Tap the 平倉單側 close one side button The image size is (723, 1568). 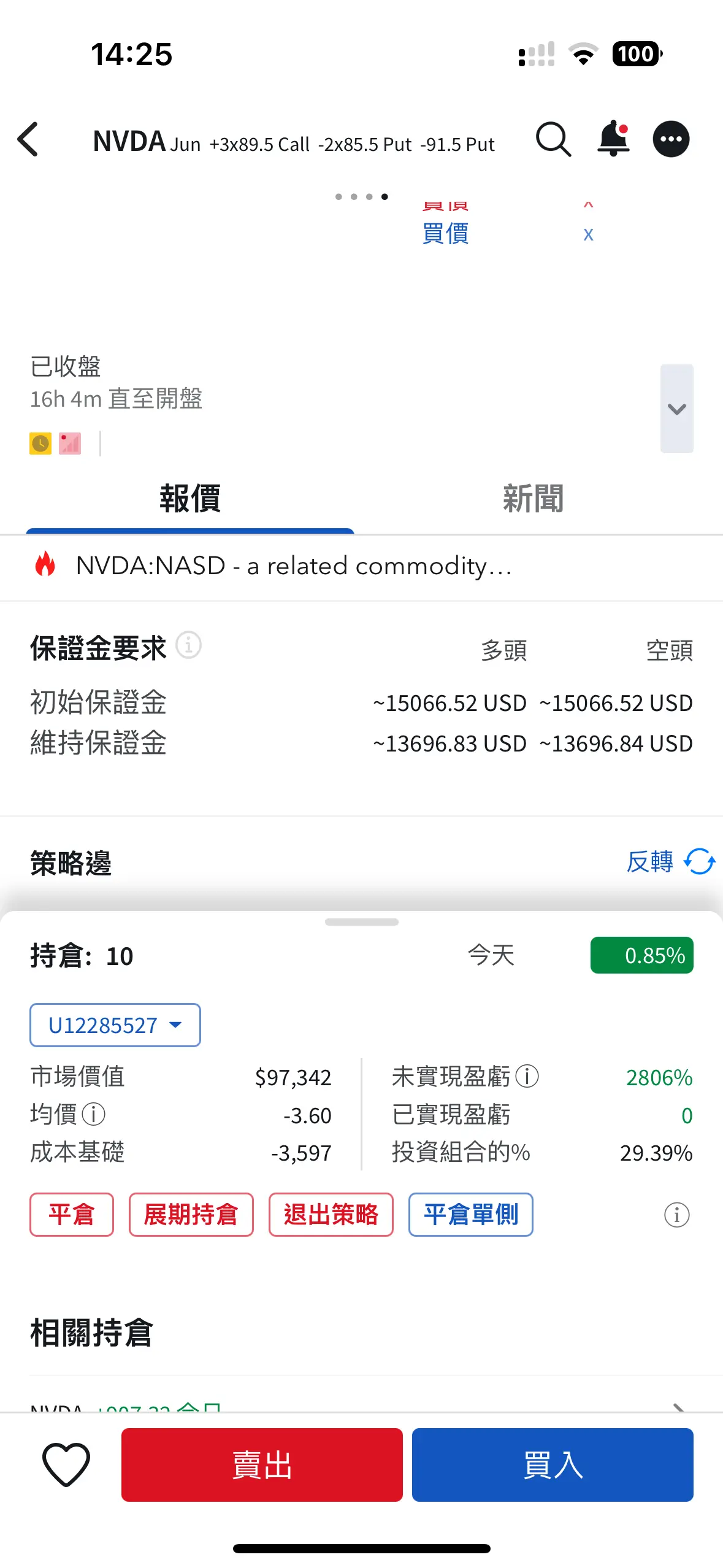(x=470, y=1214)
